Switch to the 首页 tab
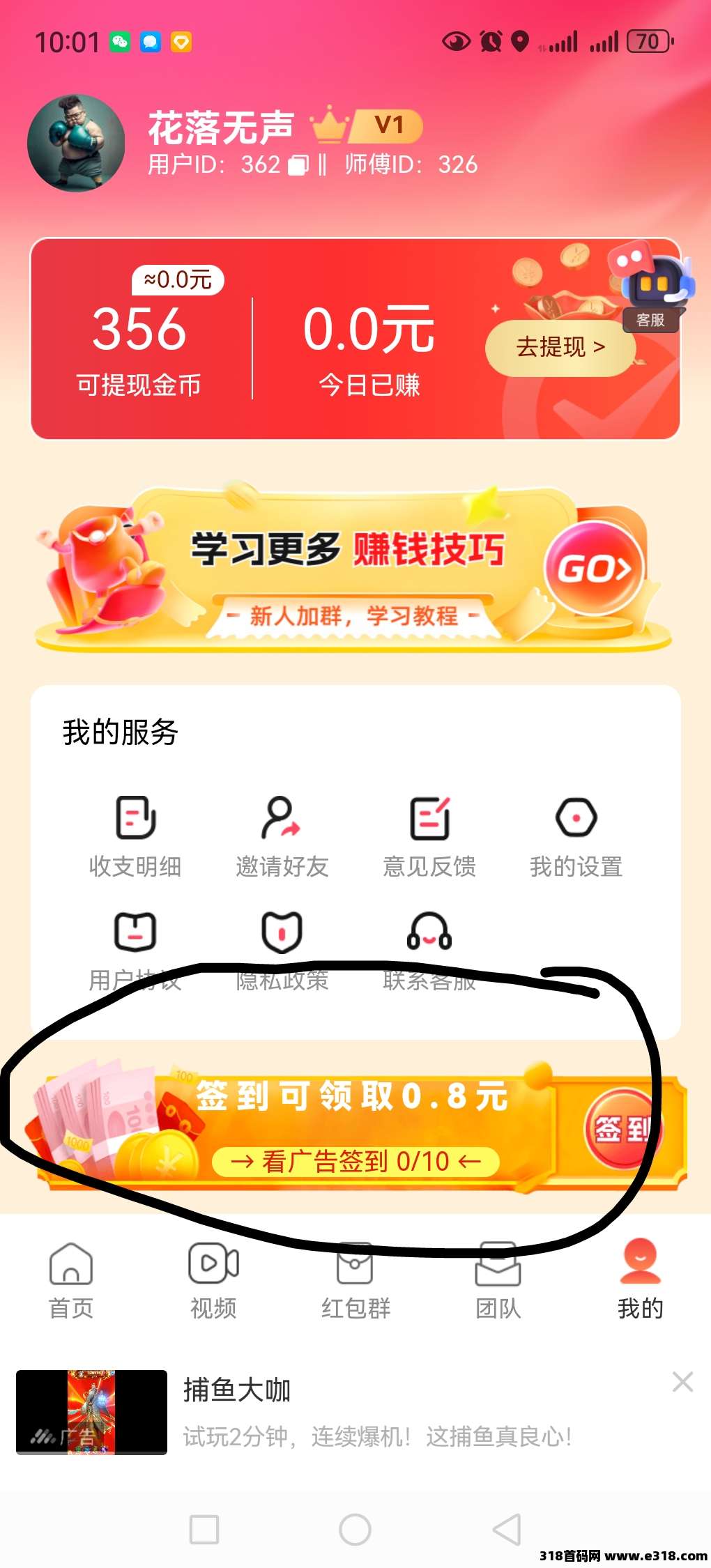Viewport: 711px width, 1568px height. [x=71, y=1281]
